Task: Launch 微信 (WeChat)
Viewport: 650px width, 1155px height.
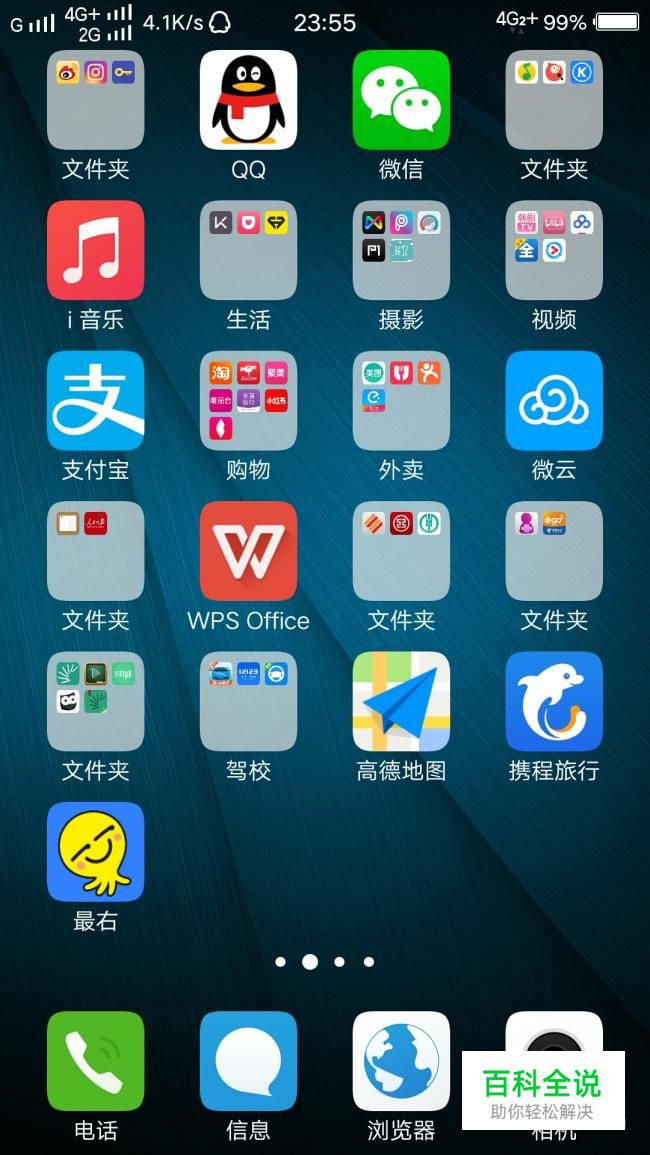Action: [x=401, y=100]
